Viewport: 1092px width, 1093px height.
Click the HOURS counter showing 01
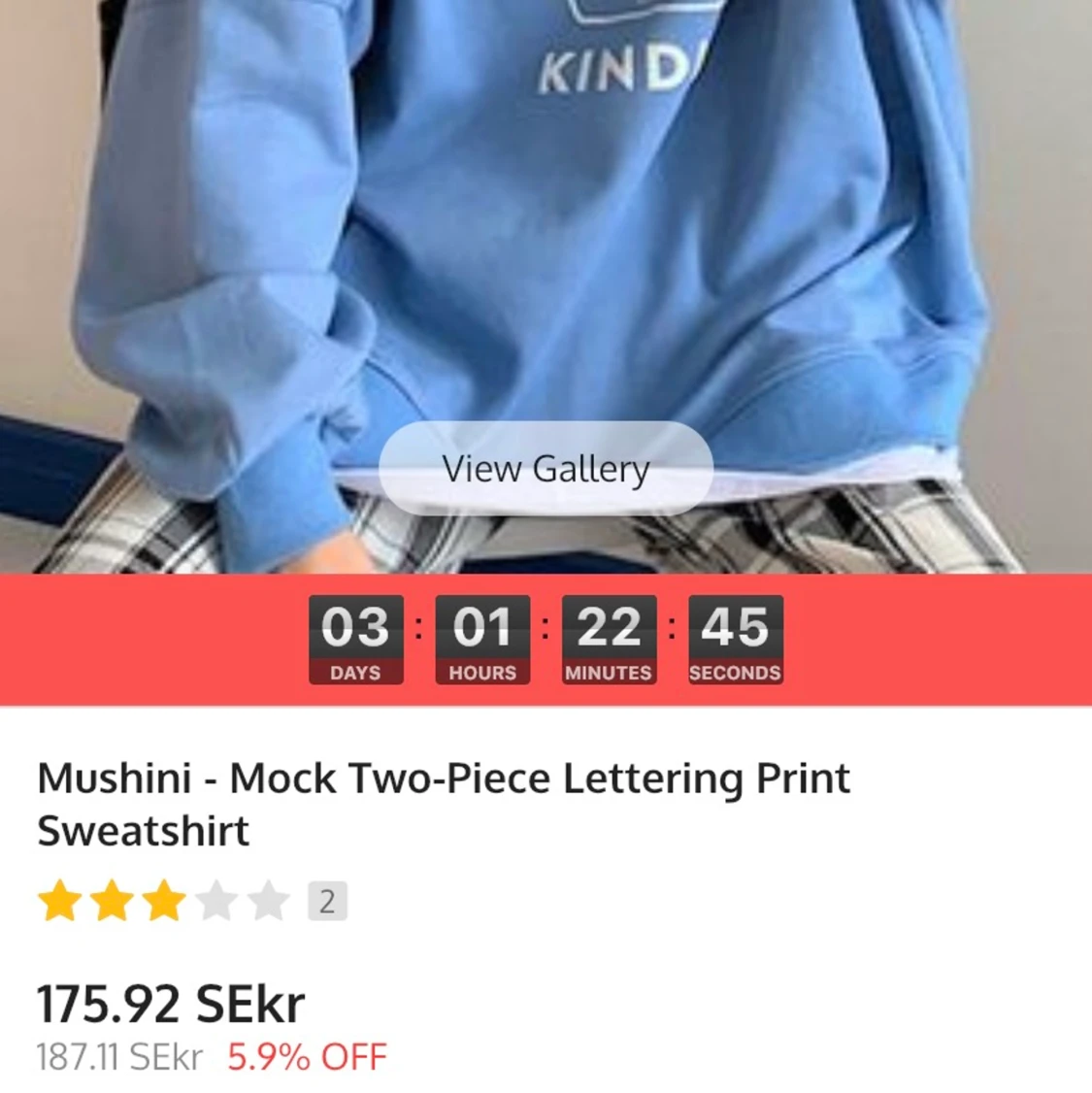[481, 639]
